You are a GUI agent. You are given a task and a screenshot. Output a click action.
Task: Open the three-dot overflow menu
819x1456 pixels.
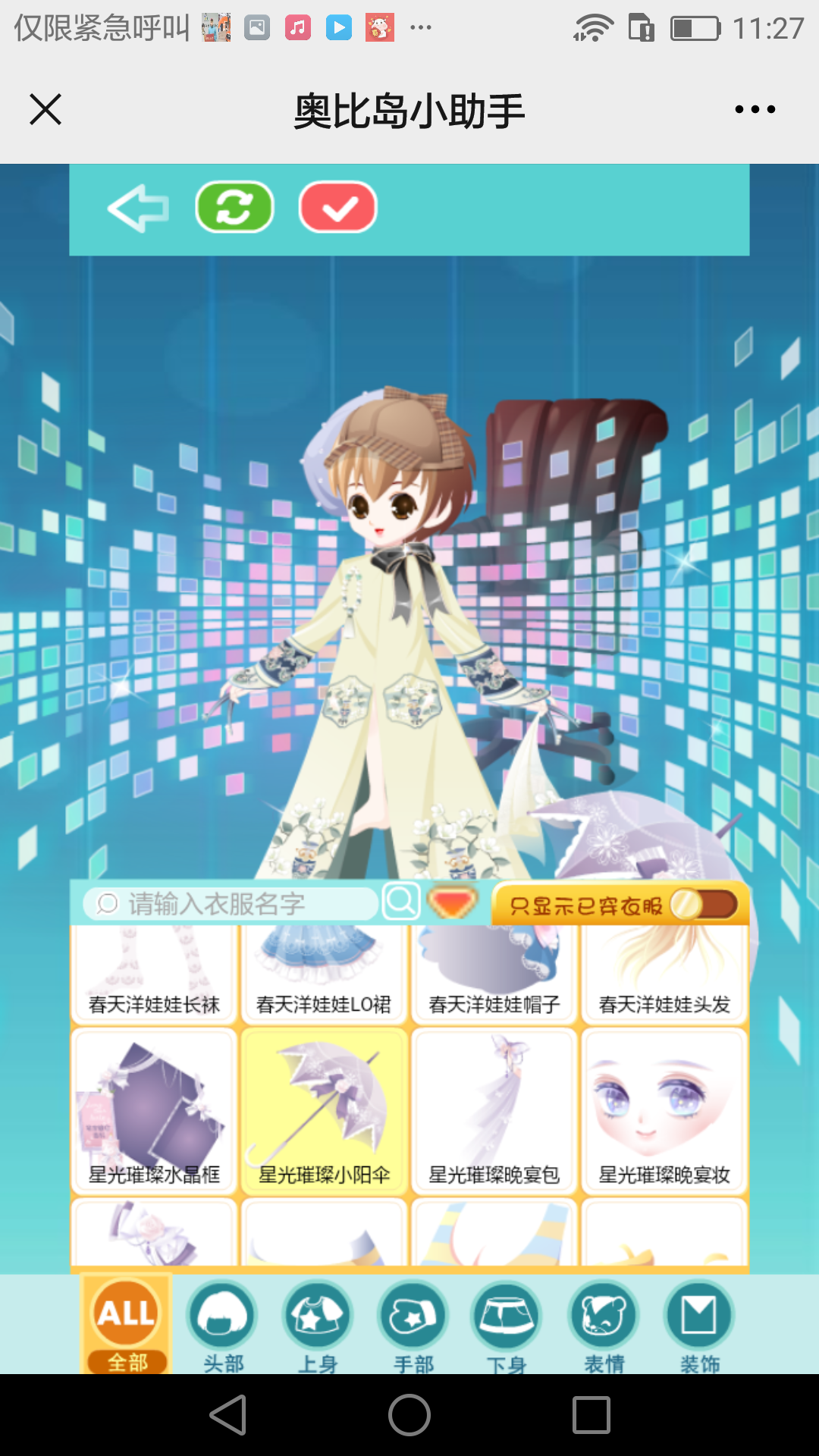click(755, 109)
